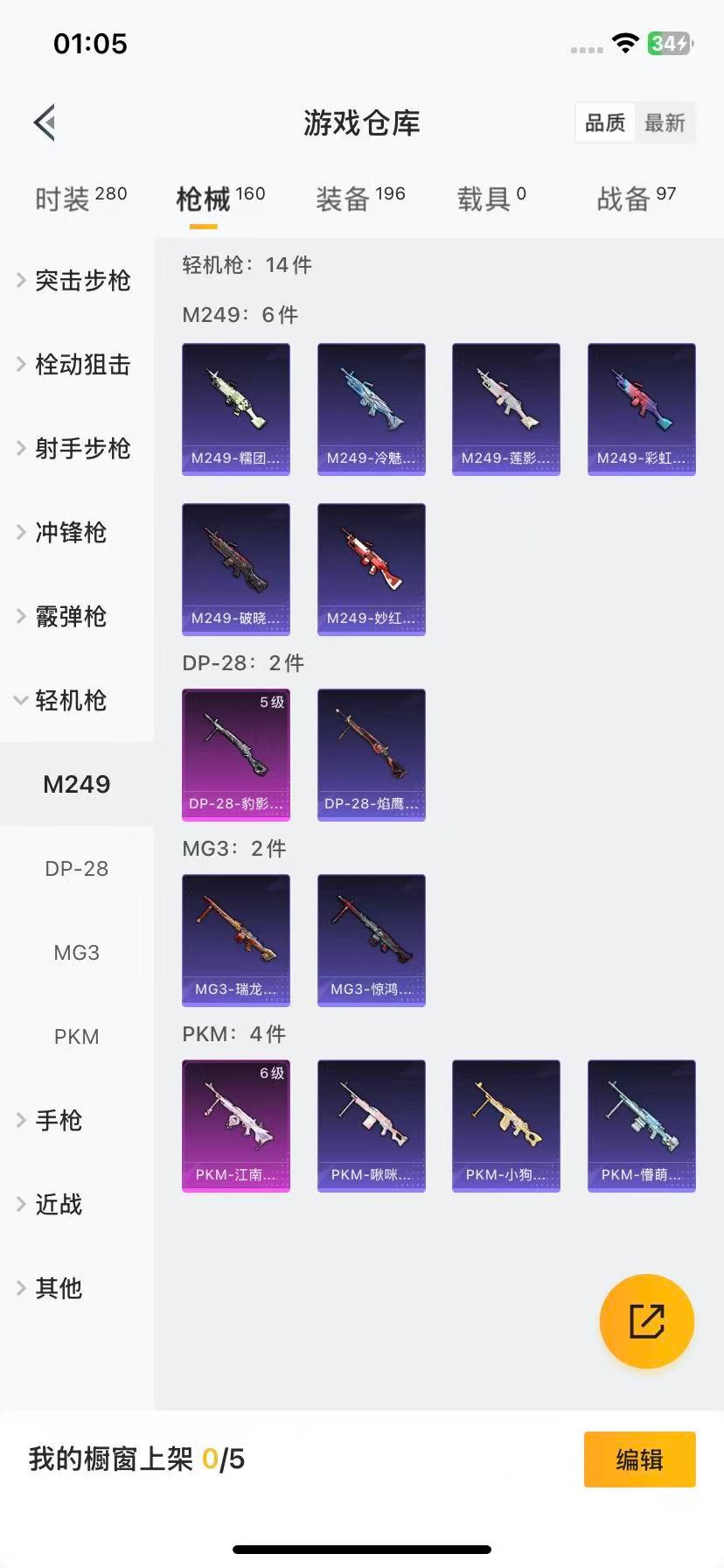Viewport: 724px width, 1568px height.
Task: Tap the orange share floating button
Action: [646, 1320]
